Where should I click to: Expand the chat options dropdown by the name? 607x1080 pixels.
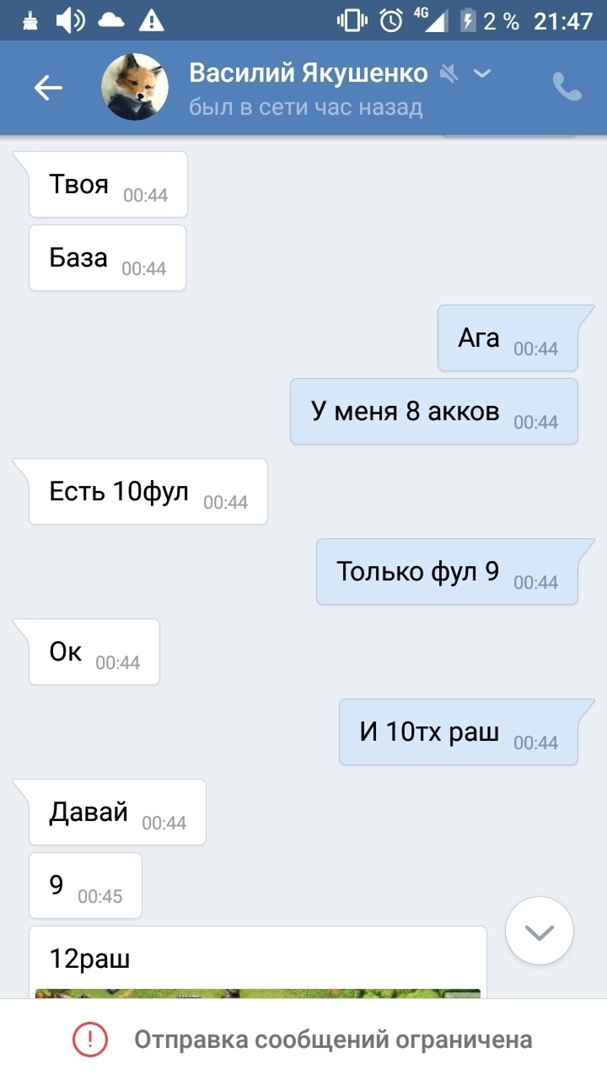tap(482, 73)
